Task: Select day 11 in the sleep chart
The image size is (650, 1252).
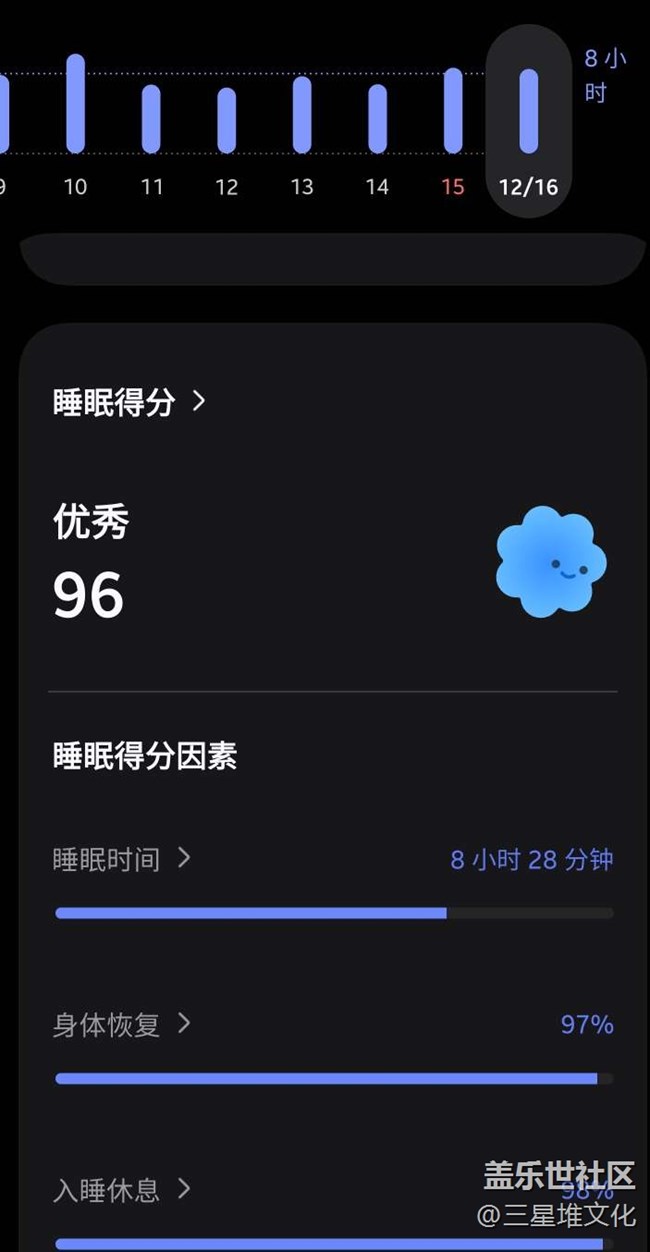Action: [151, 119]
